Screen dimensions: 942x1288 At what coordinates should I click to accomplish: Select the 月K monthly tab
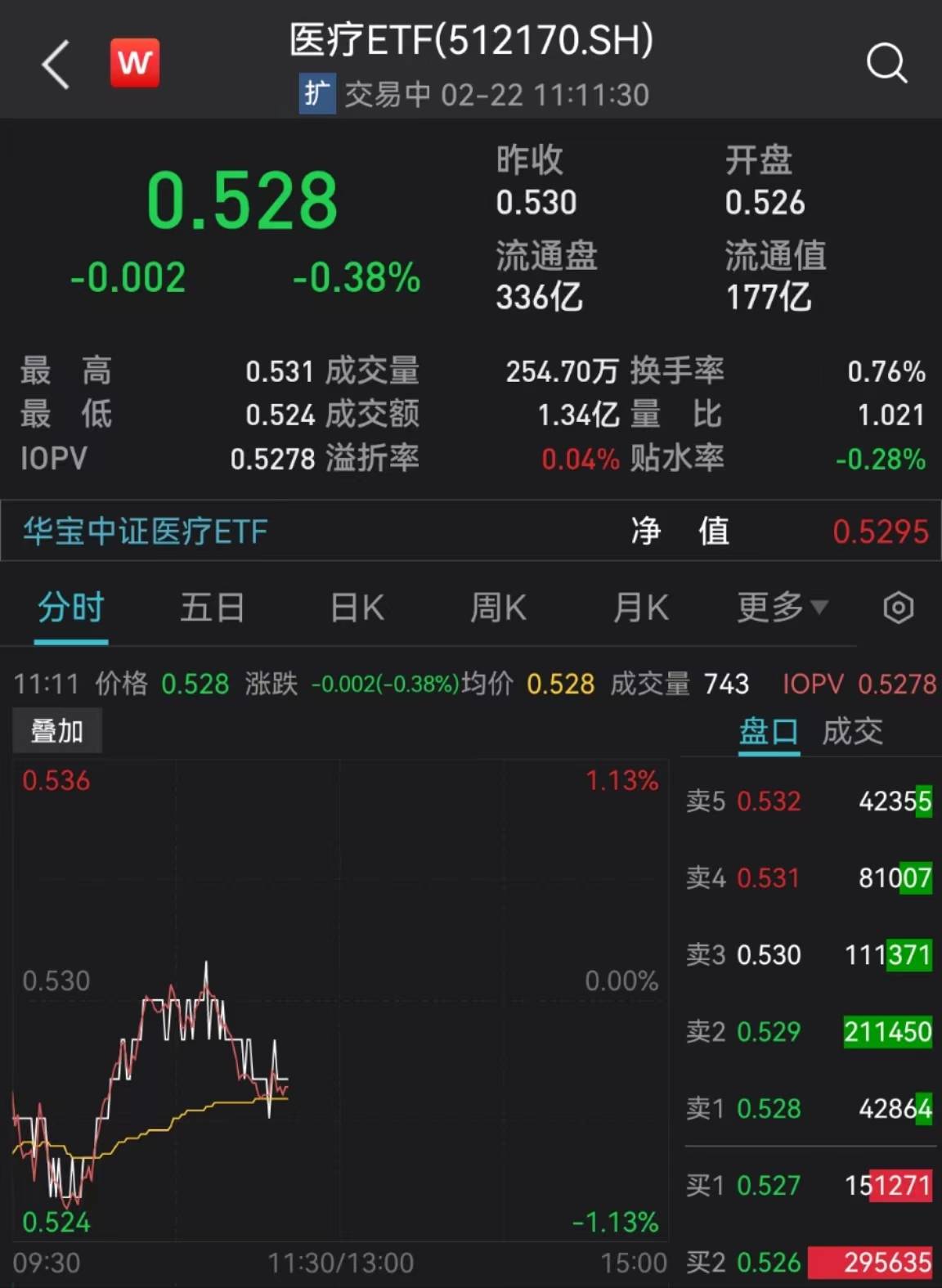click(639, 607)
